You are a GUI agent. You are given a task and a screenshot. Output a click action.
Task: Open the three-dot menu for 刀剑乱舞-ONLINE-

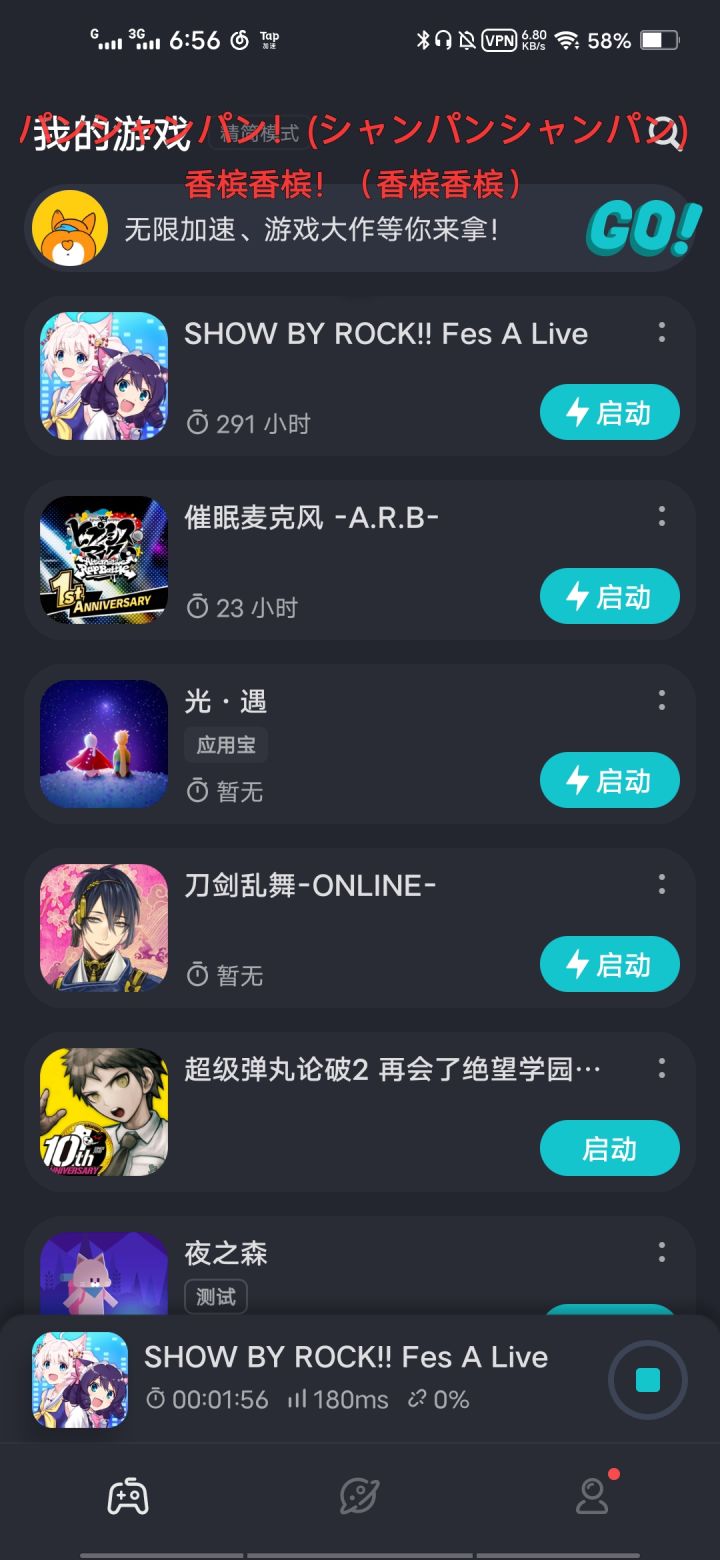pos(662,885)
